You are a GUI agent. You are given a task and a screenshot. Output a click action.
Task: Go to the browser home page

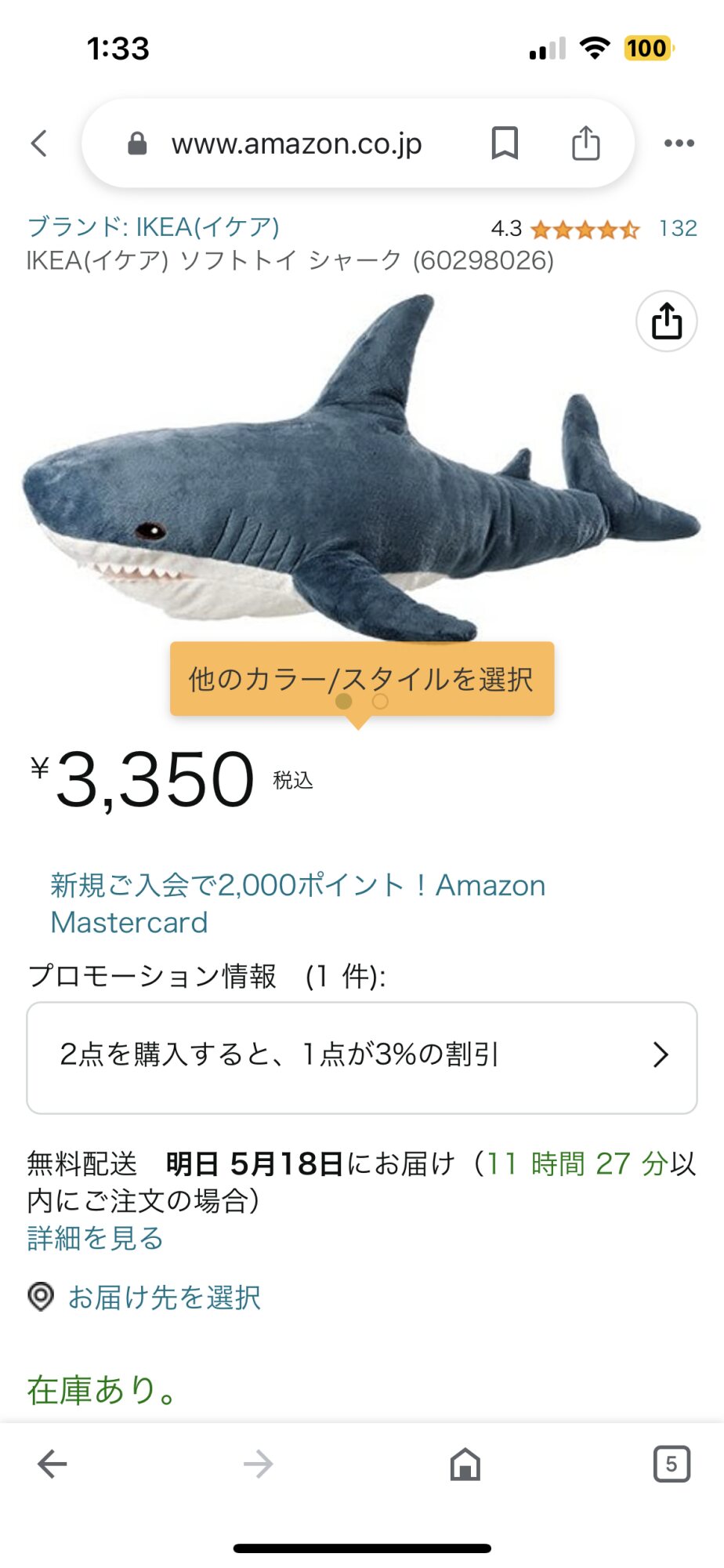(x=465, y=1464)
